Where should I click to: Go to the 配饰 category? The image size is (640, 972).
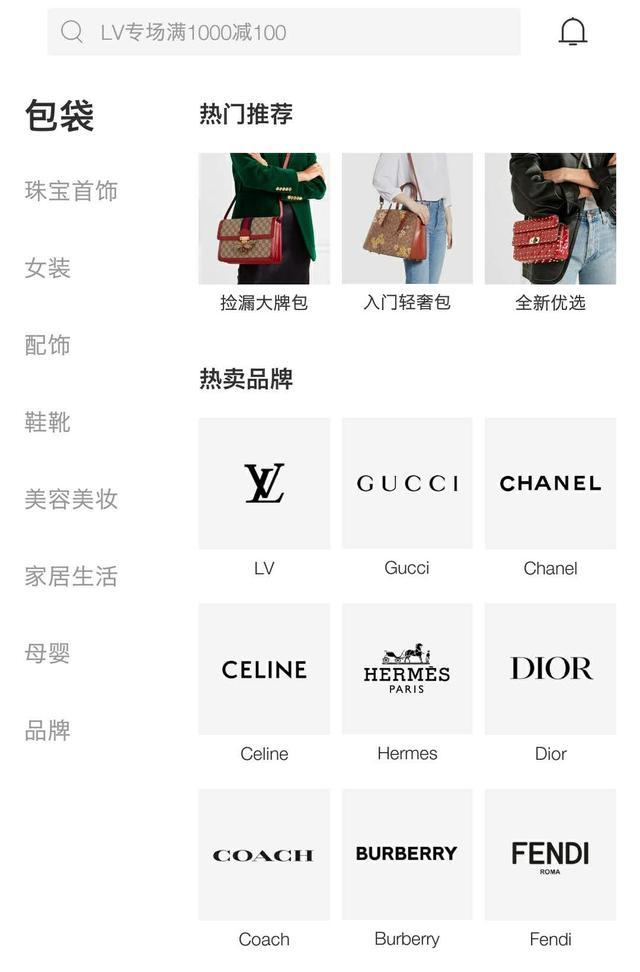click(48, 345)
